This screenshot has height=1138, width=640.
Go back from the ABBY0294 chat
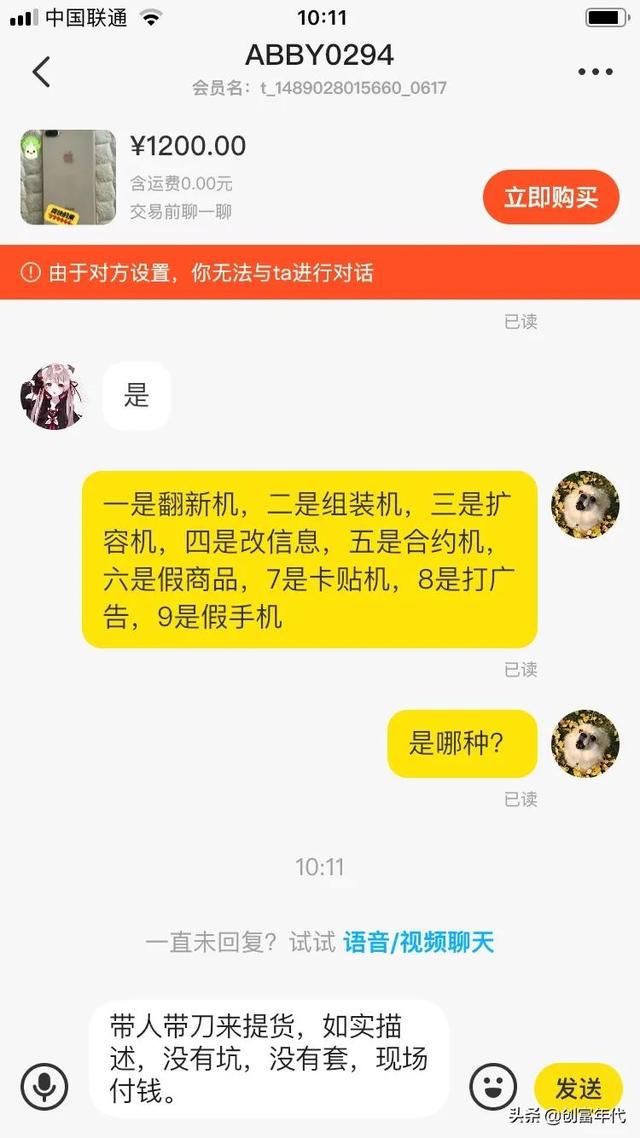[41, 72]
